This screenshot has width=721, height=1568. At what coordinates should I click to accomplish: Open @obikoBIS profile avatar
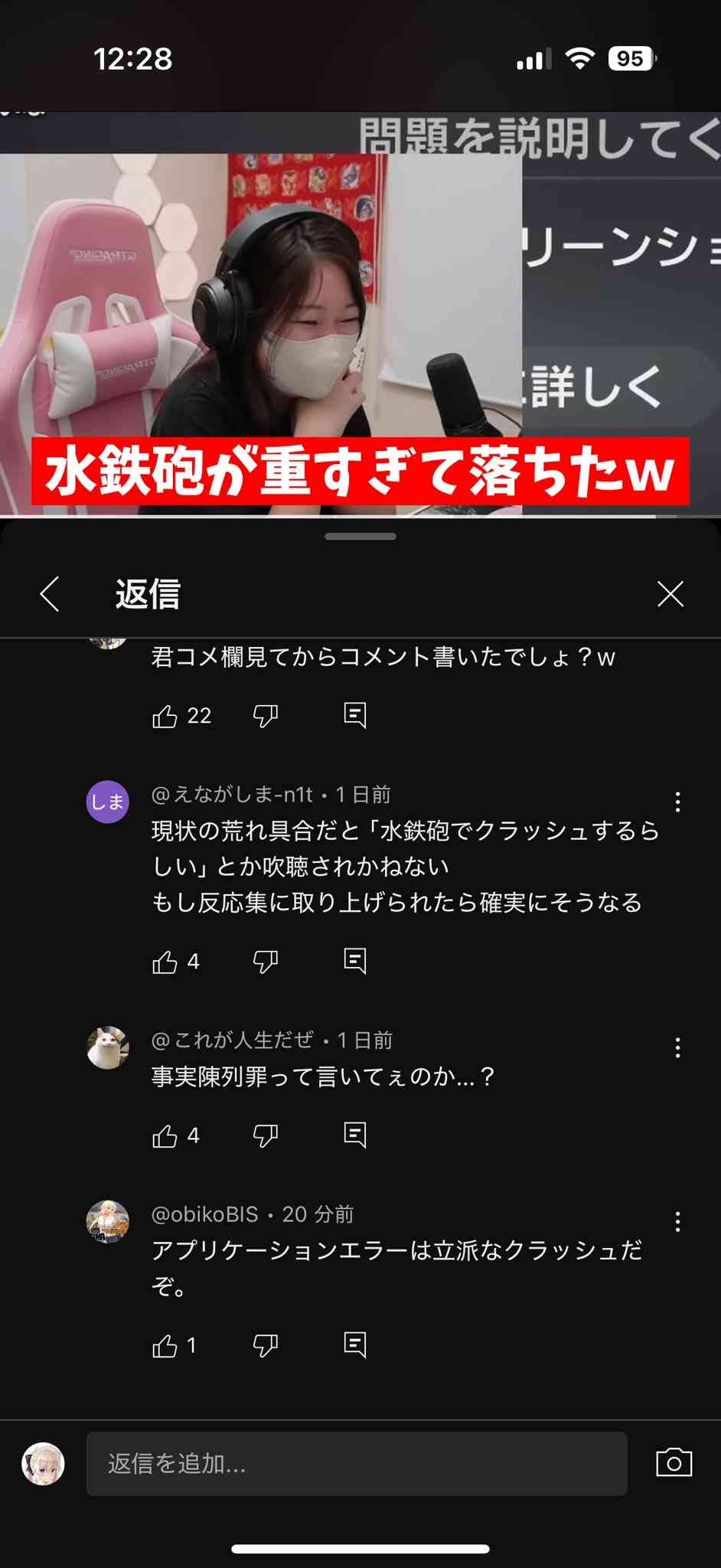coord(107,1221)
